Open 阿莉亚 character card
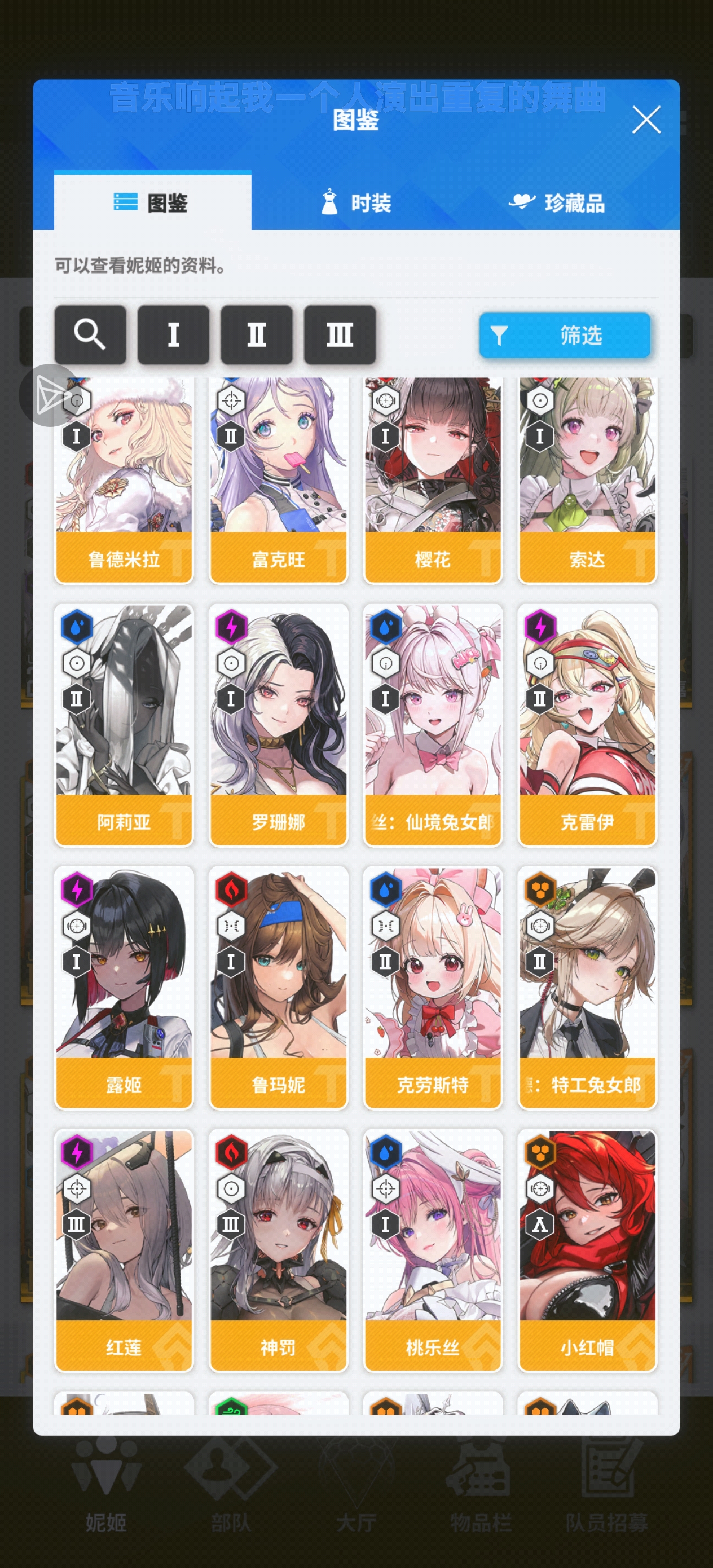The image size is (713, 1568). tap(124, 724)
